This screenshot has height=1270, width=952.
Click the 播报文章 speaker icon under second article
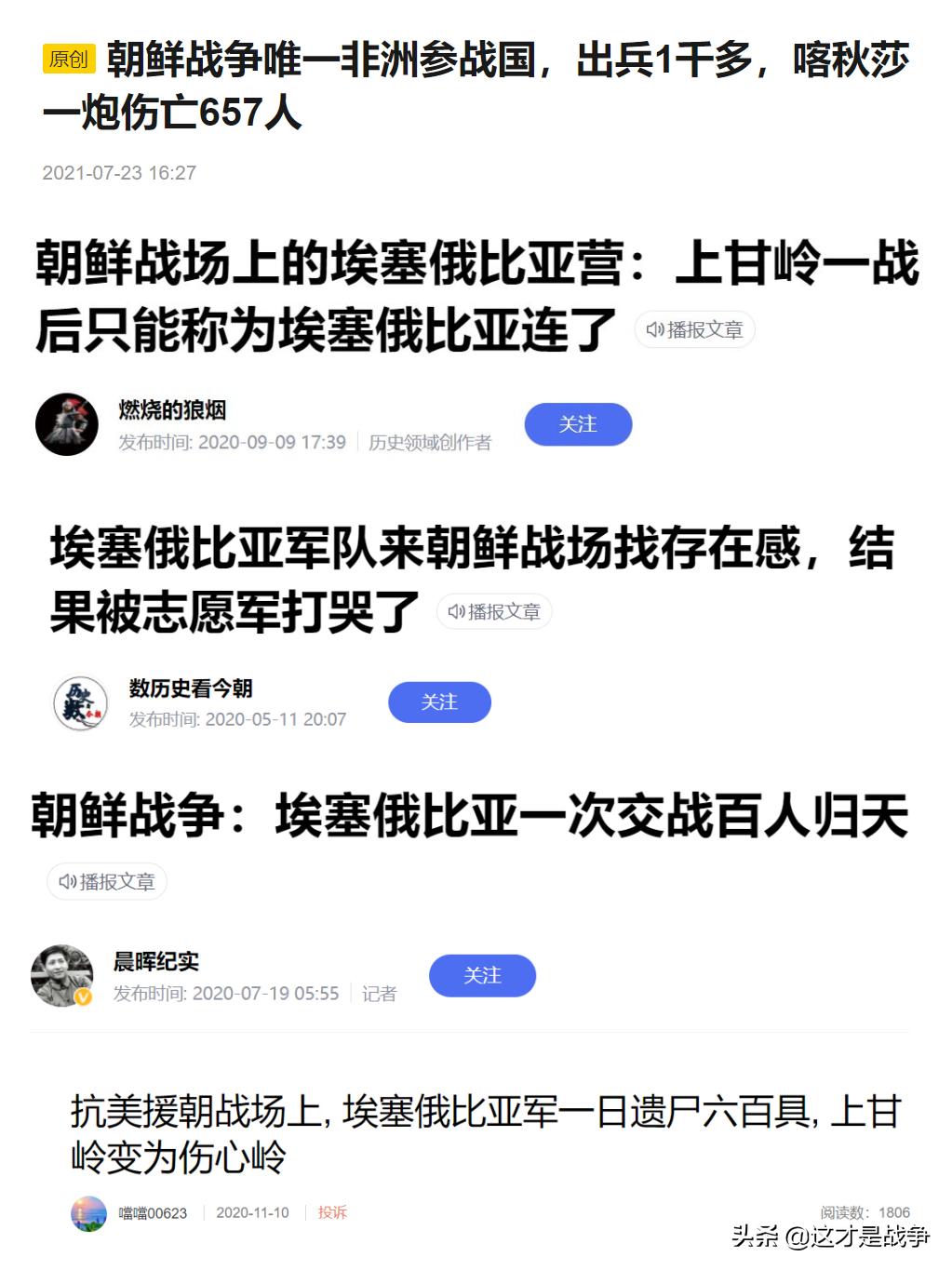coord(457,611)
